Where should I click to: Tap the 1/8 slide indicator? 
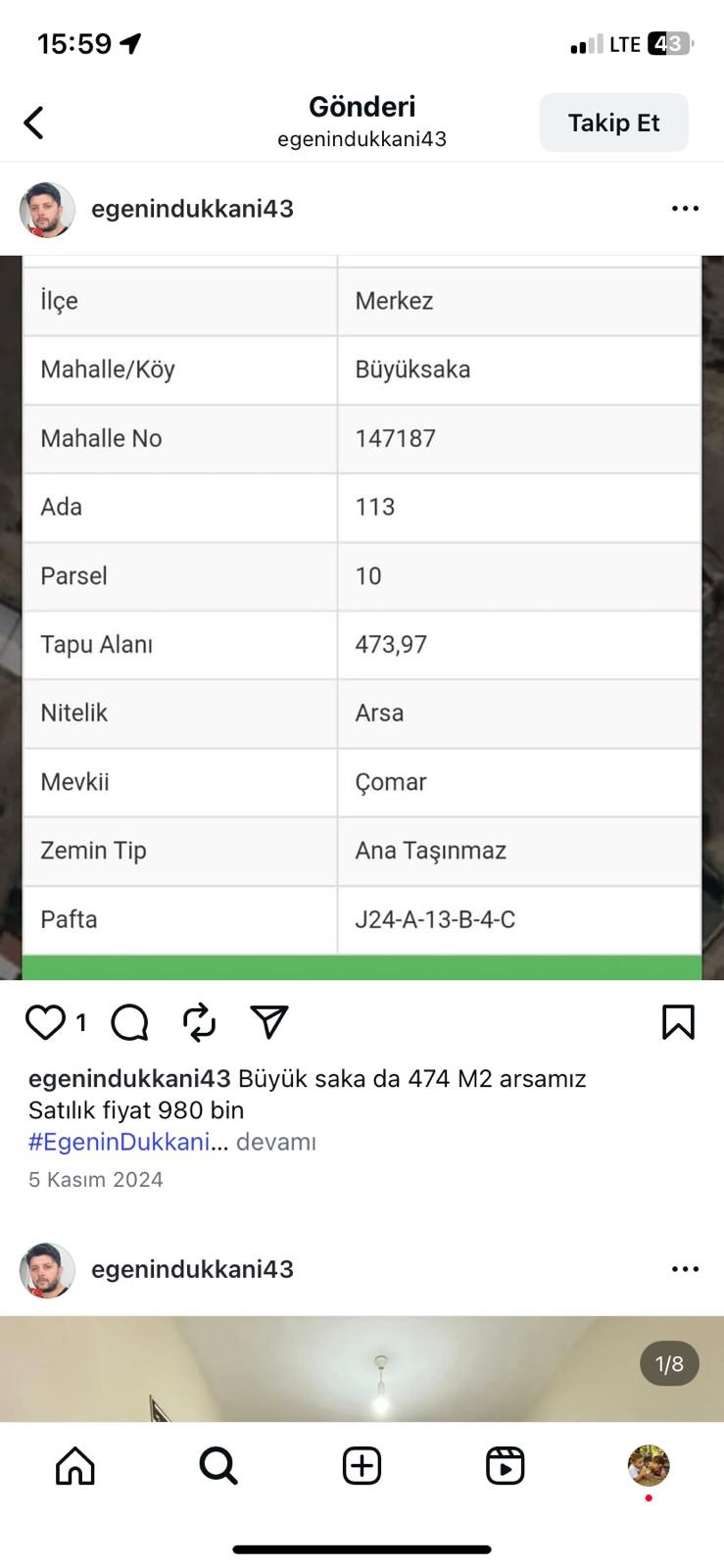(668, 1363)
